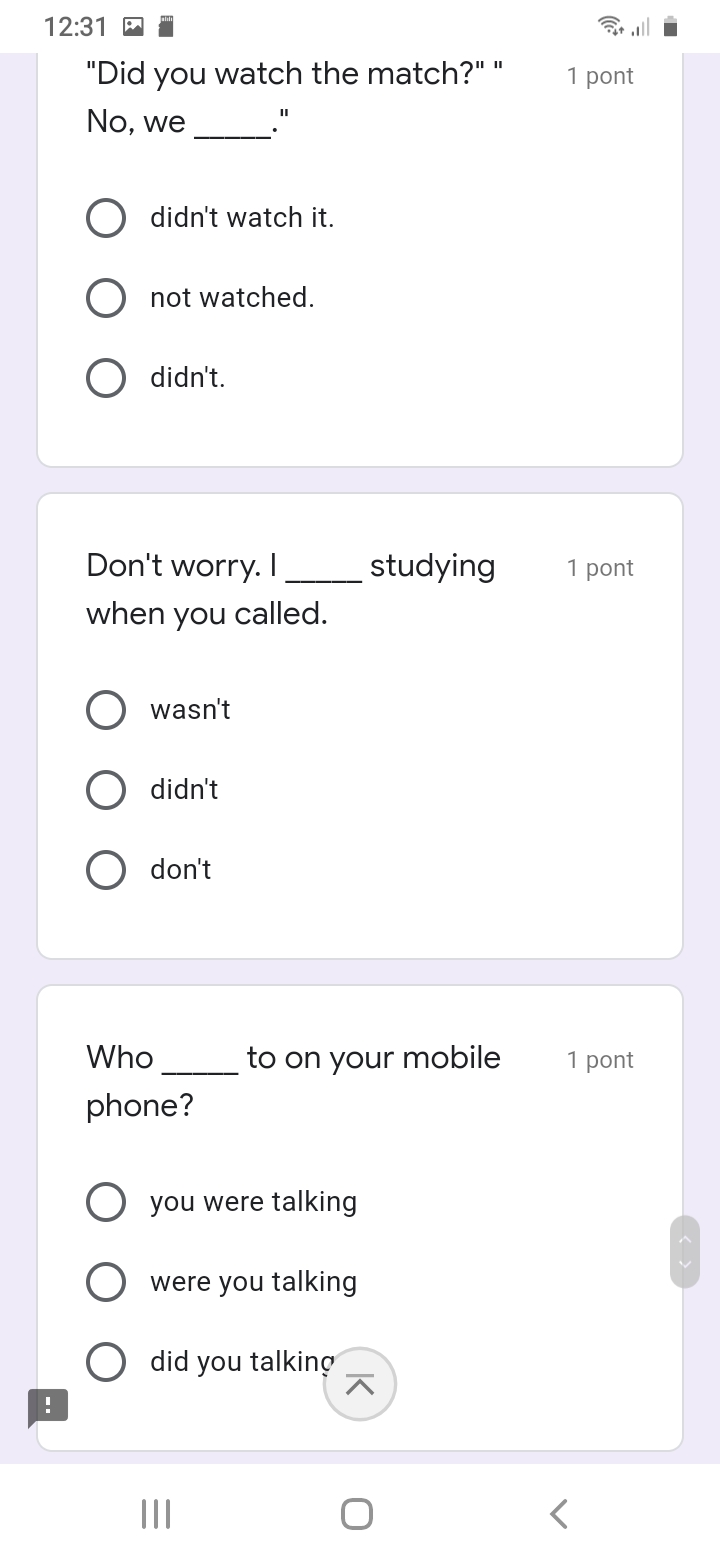Choose "were you talking" as the answer
Screen dimensions: 720x1560
106,1282
